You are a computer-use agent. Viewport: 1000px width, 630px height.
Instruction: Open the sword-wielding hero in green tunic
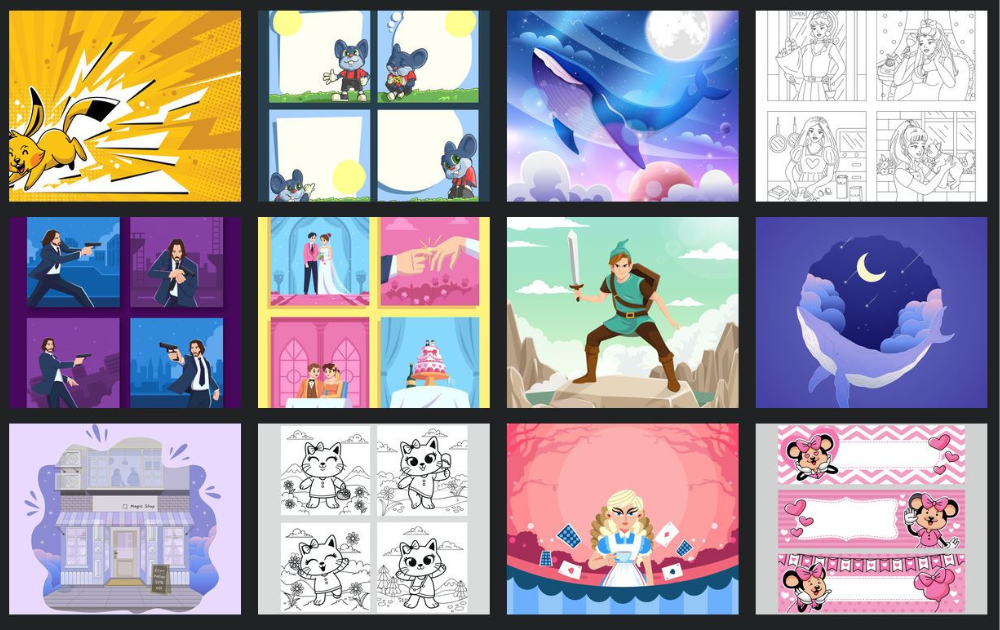tap(622, 312)
